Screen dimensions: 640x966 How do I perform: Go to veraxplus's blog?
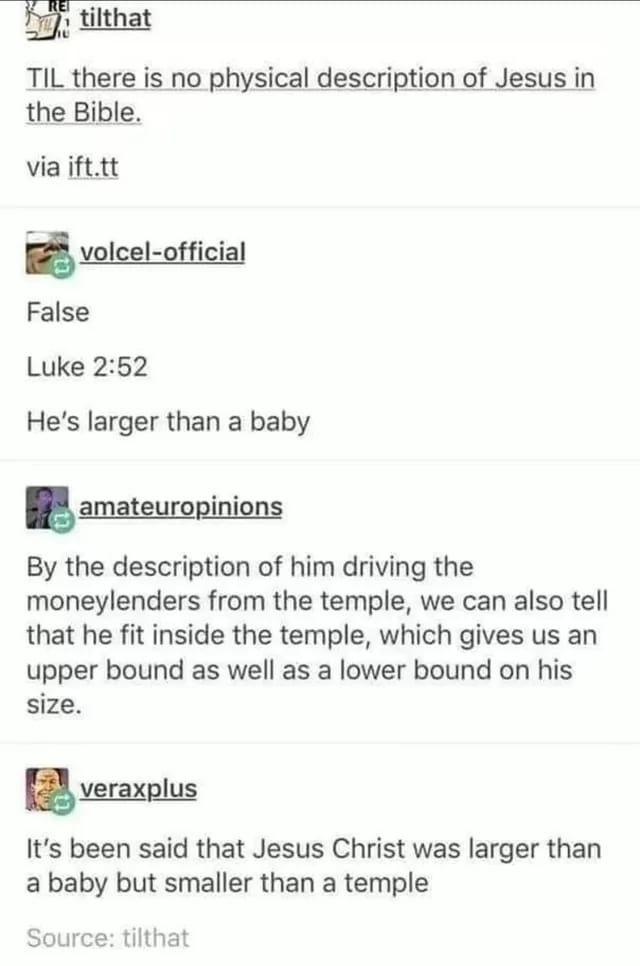(x=137, y=789)
